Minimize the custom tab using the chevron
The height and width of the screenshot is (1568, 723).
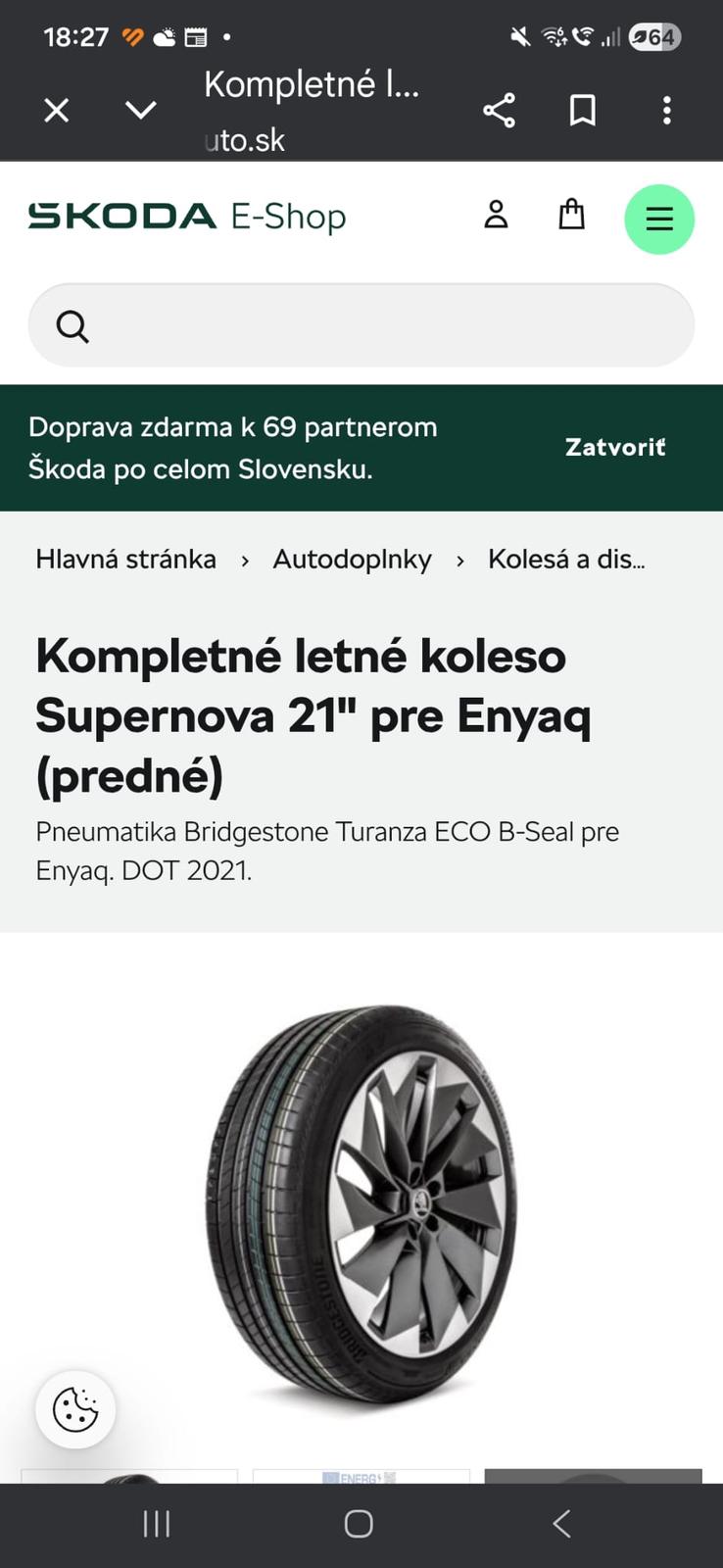(x=141, y=110)
